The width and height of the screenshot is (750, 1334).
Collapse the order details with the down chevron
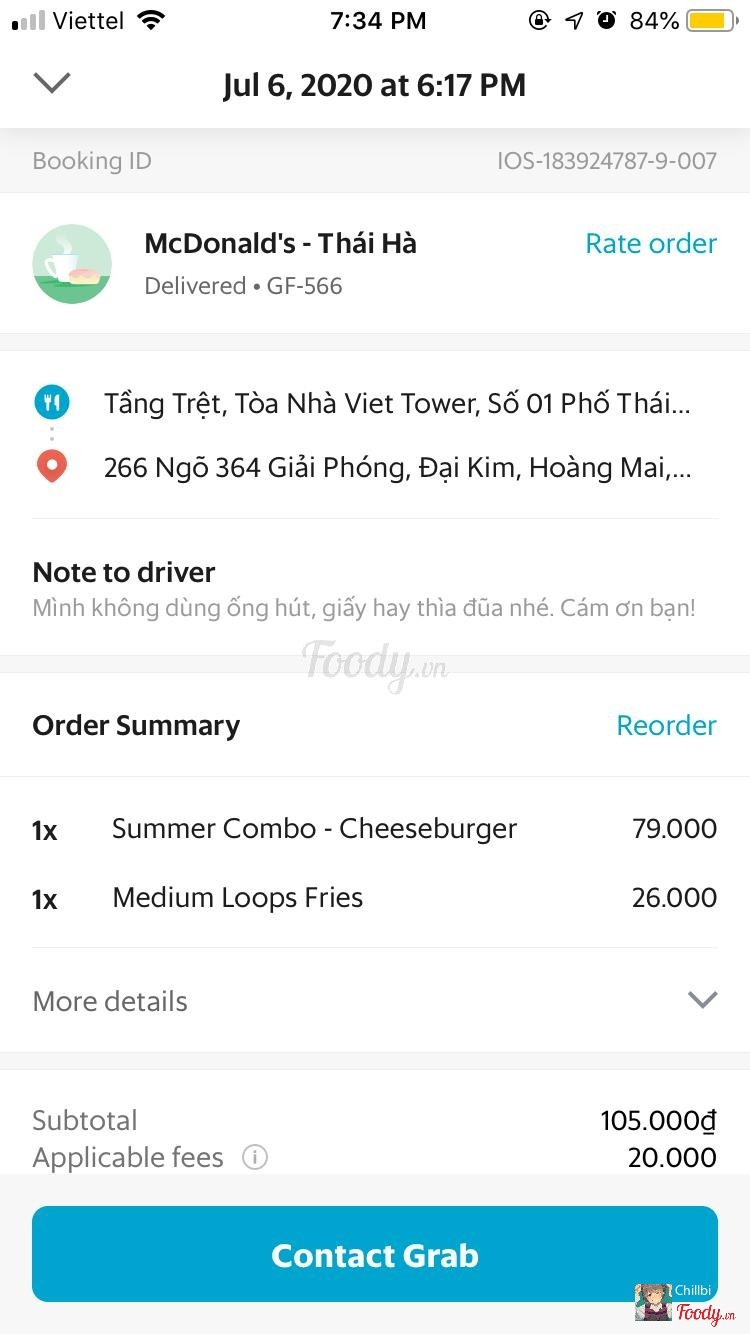(52, 84)
